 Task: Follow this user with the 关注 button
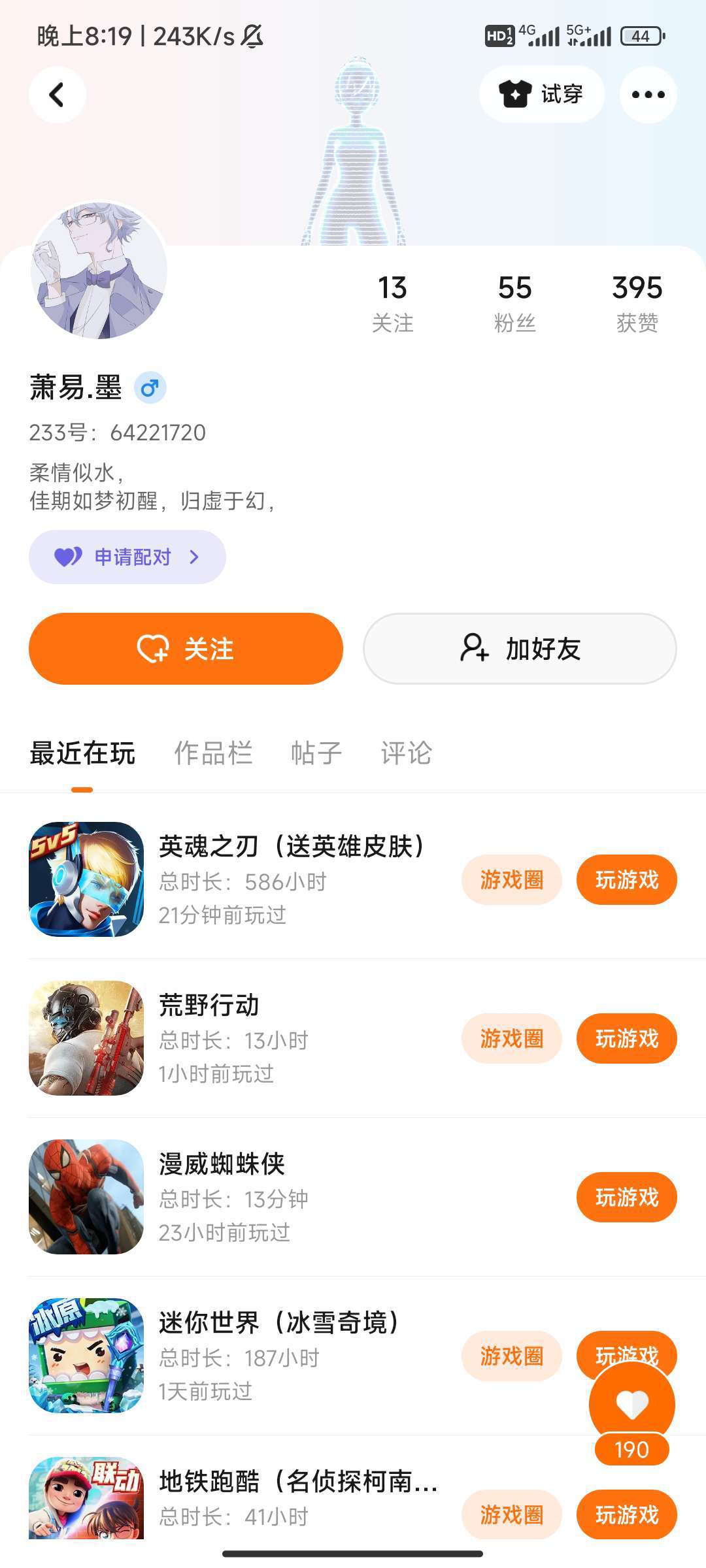coord(186,649)
